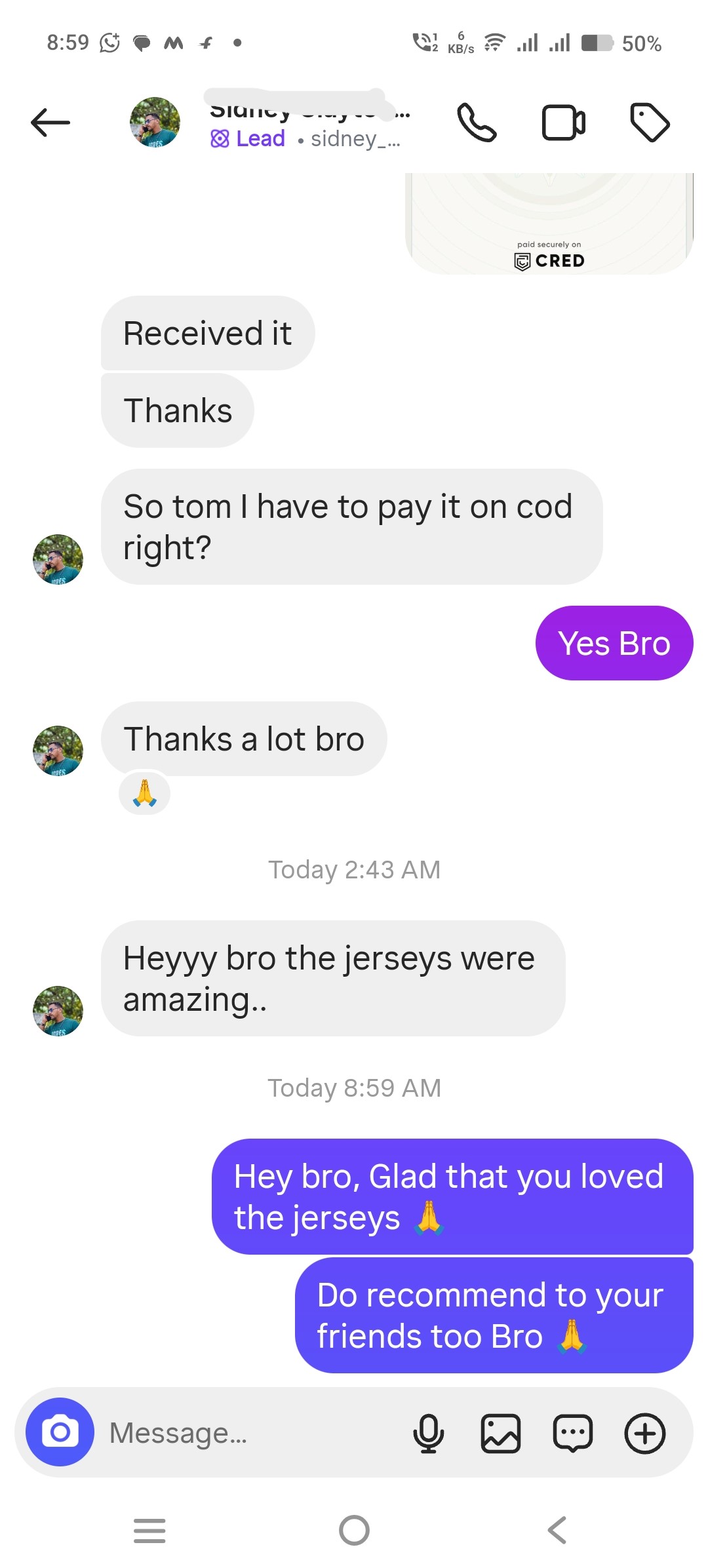Screen dimensions: 708x1568
Task: Attach a photo from the gallery
Action: (x=501, y=1433)
